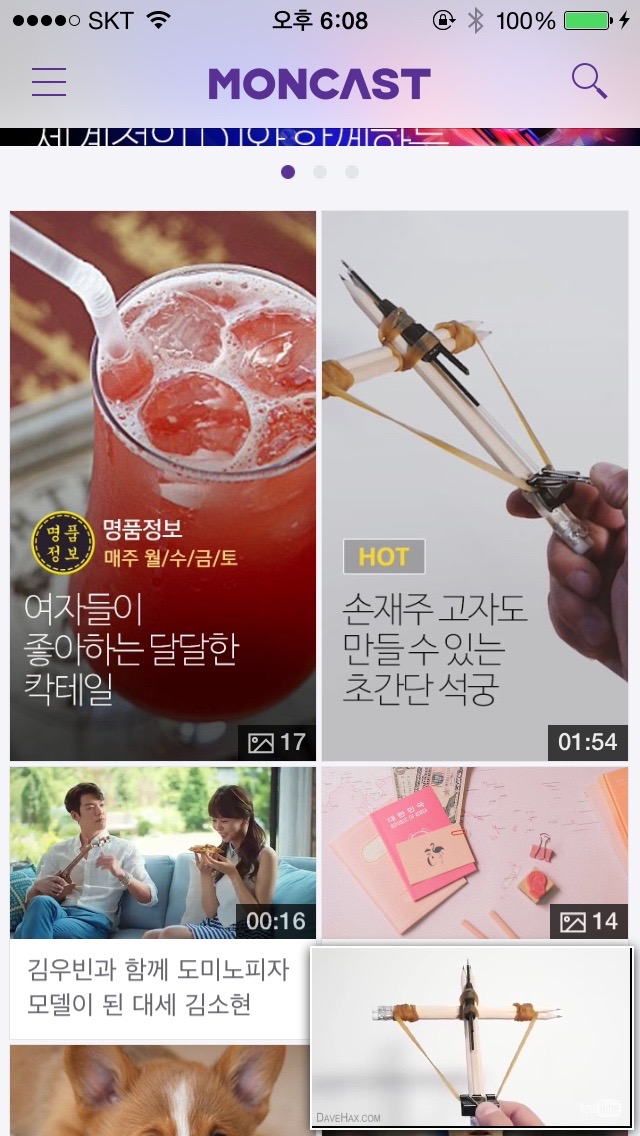This screenshot has height=1136, width=640.
Task: Open the fox photo card
Action: tap(159, 1090)
